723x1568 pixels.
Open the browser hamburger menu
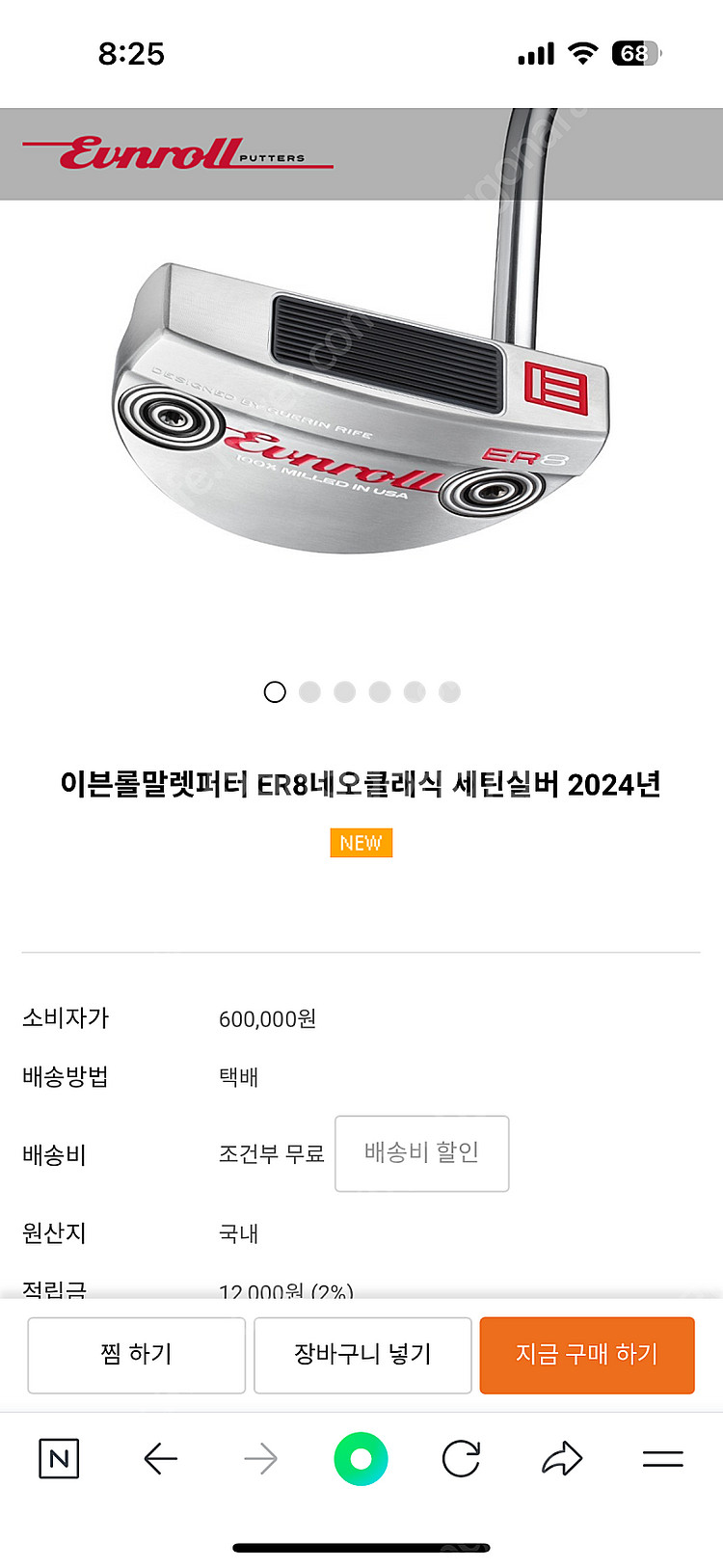coord(662,1459)
